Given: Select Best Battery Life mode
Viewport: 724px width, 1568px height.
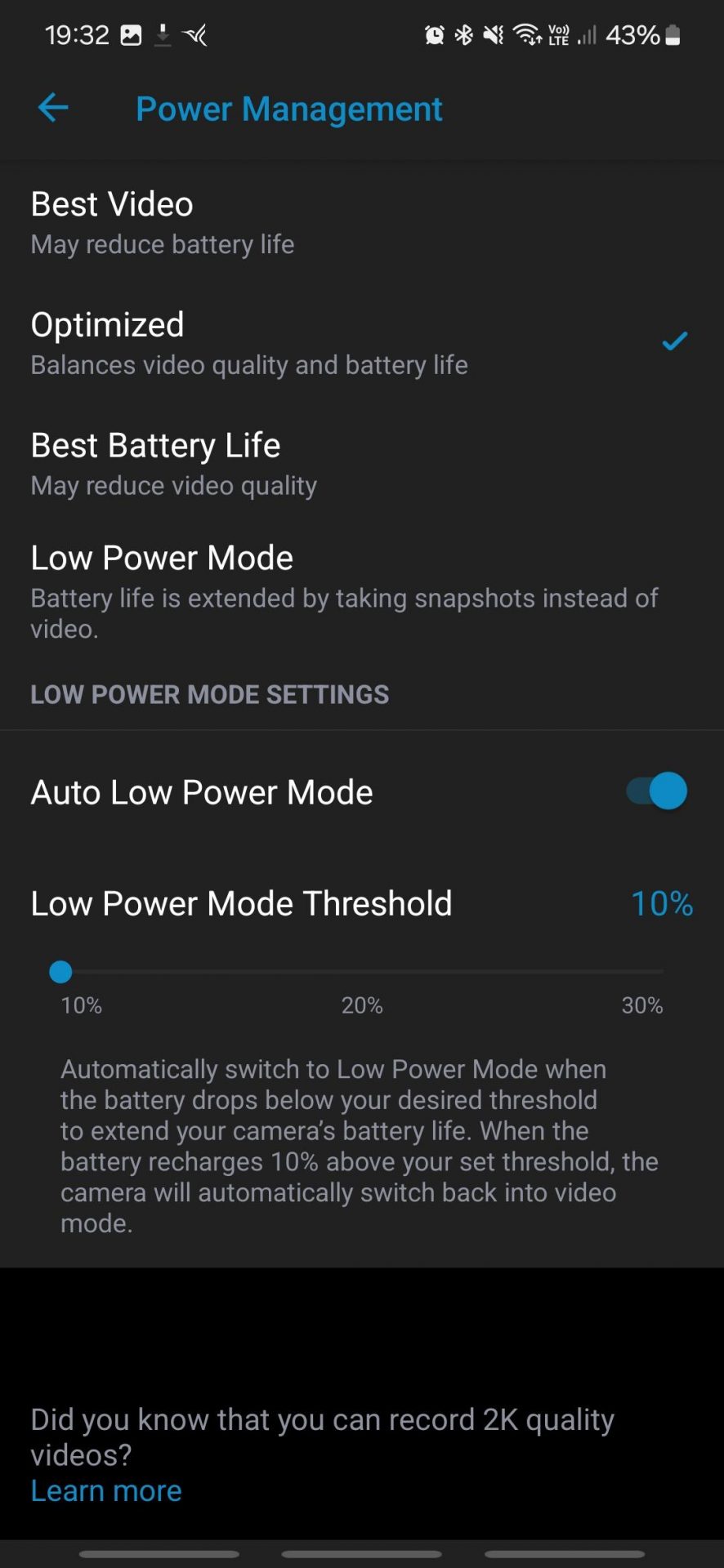Looking at the screenshot, I should click(362, 463).
